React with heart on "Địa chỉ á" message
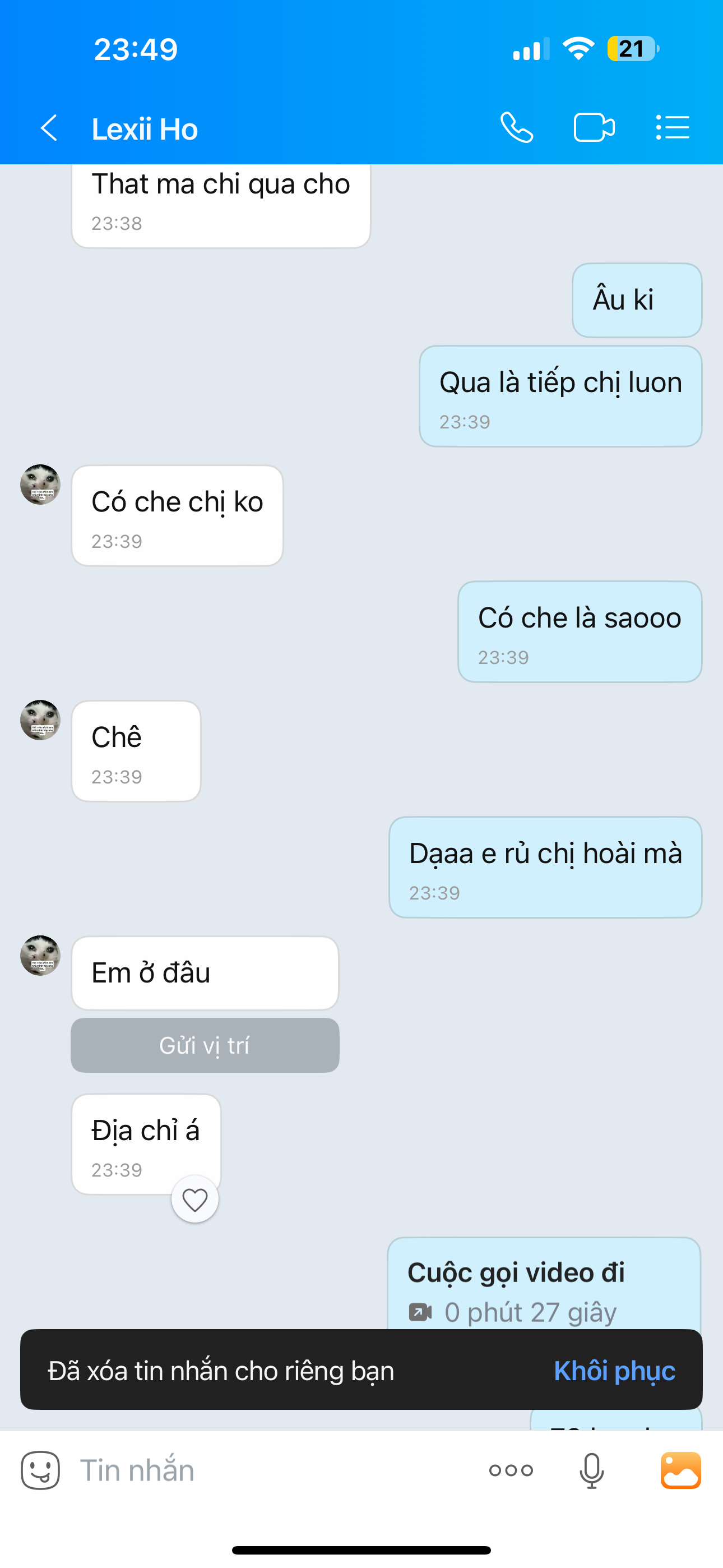Image resolution: width=723 pixels, height=1568 pixels. 194,1199
